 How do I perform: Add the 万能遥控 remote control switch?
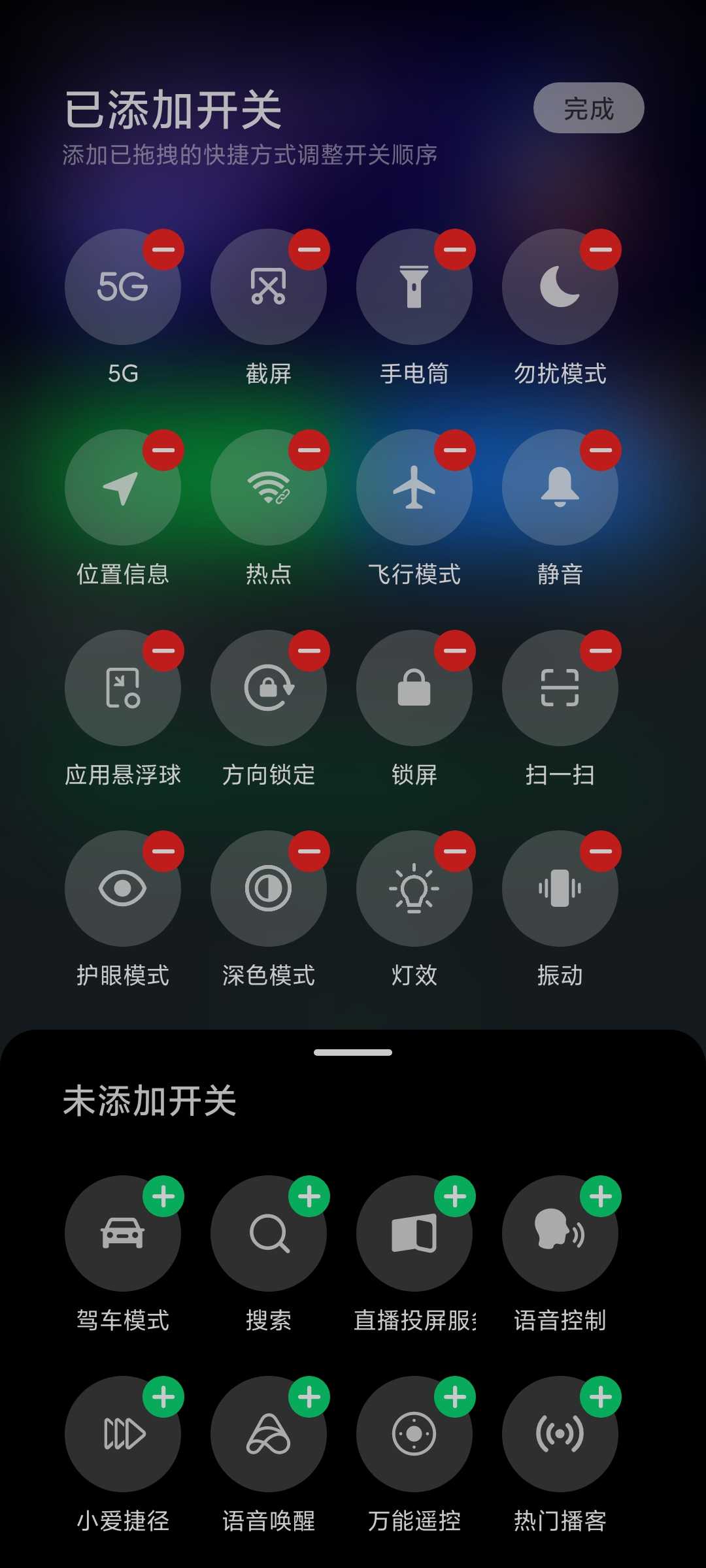[455, 1397]
